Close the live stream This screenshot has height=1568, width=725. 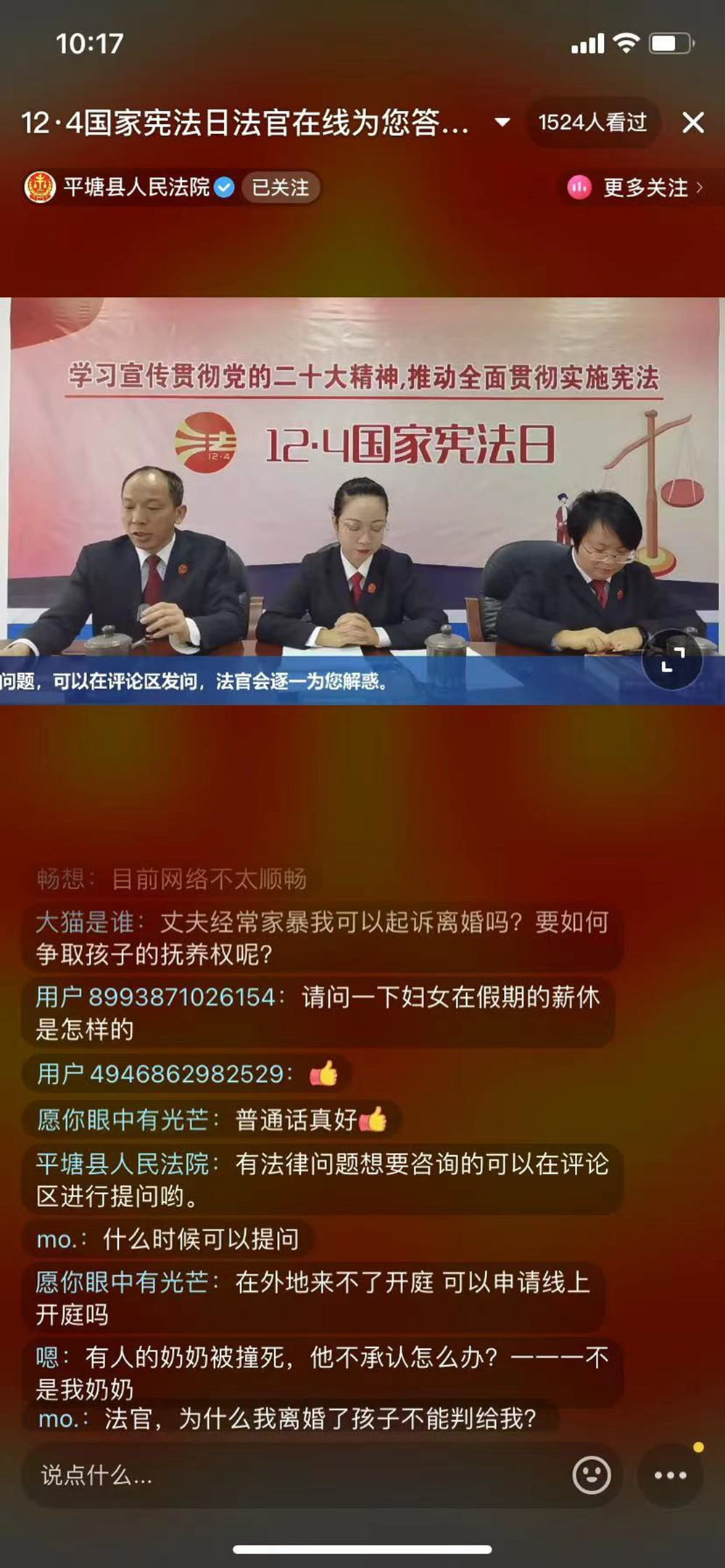coord(693,122)
